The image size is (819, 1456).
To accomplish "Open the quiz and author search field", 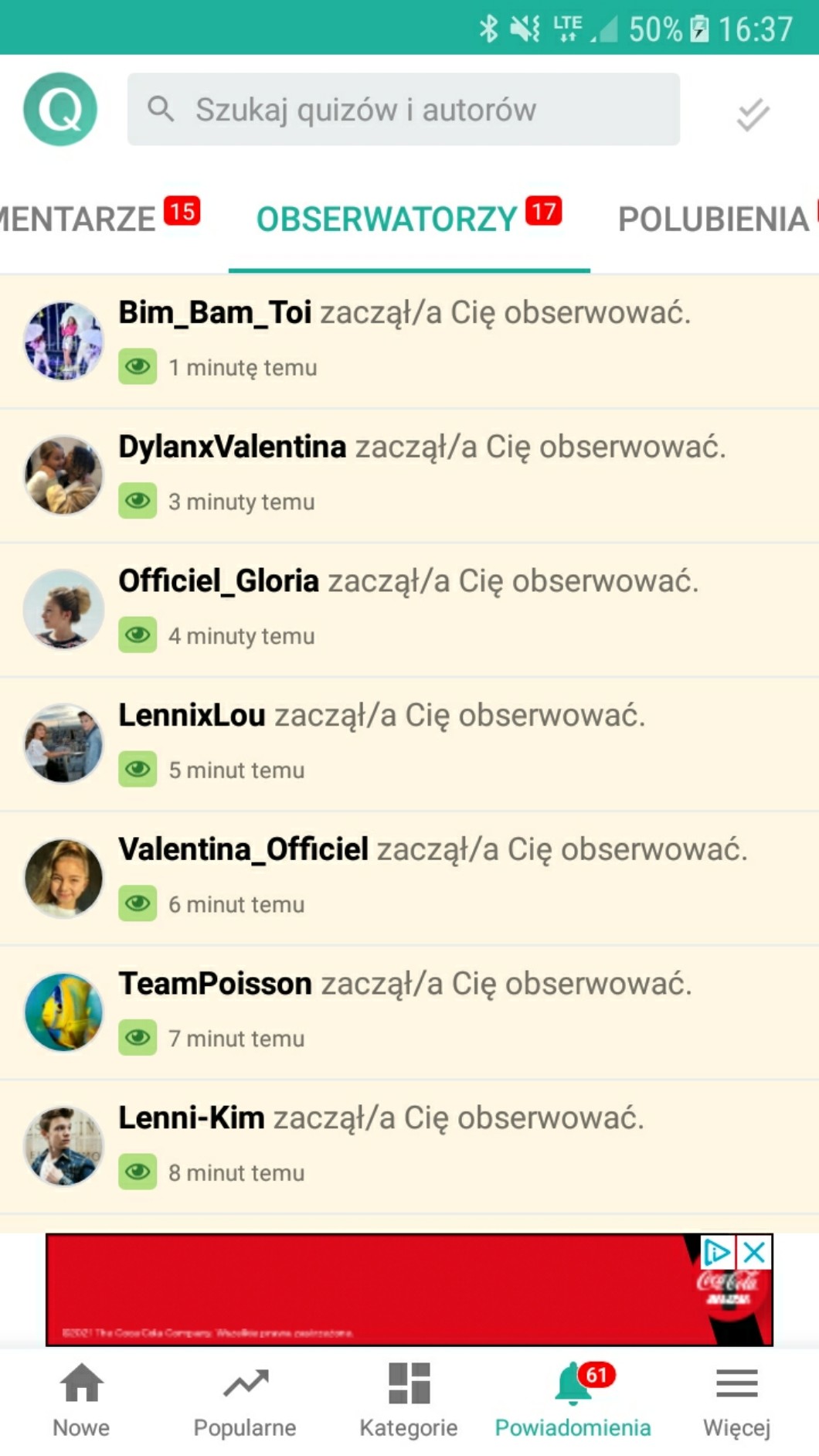I will [403, 109].
